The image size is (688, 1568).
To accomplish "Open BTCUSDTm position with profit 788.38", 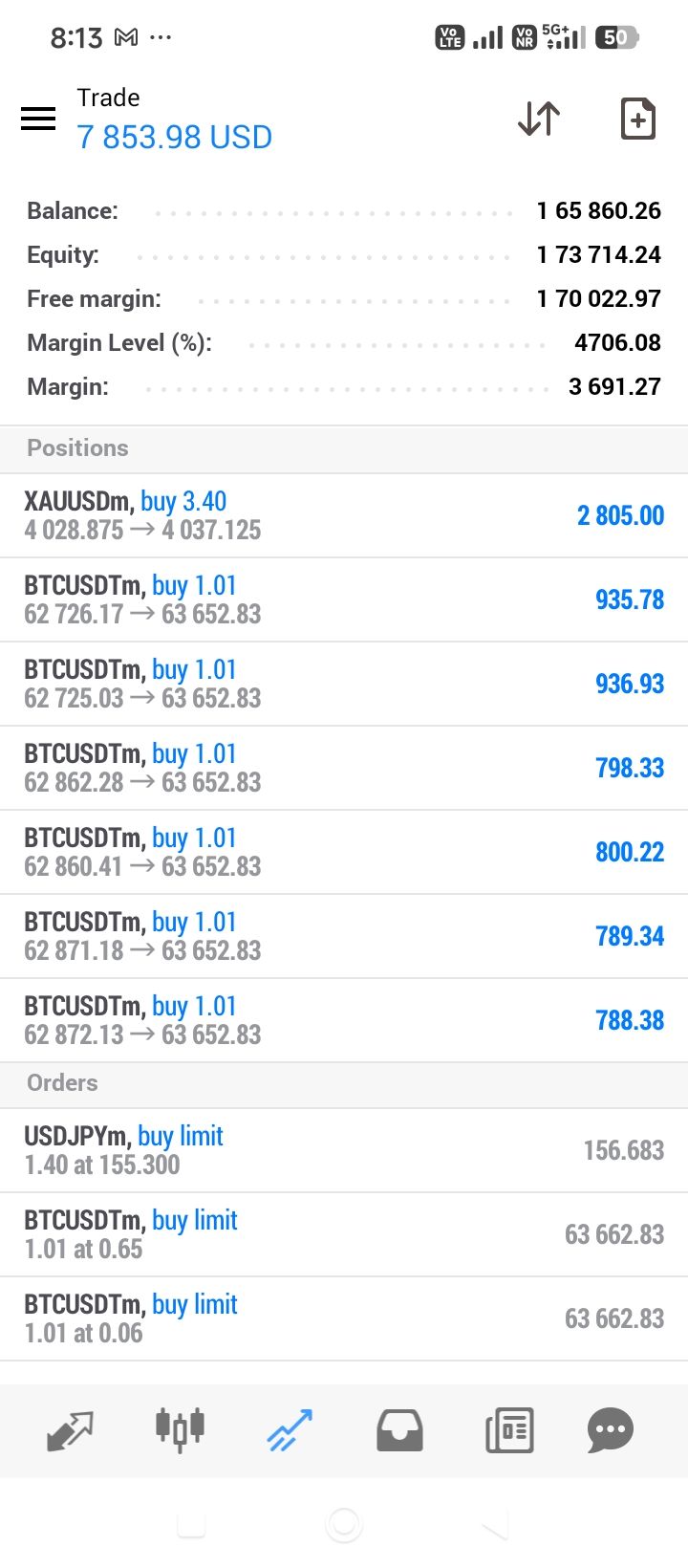I will 344,1021.
